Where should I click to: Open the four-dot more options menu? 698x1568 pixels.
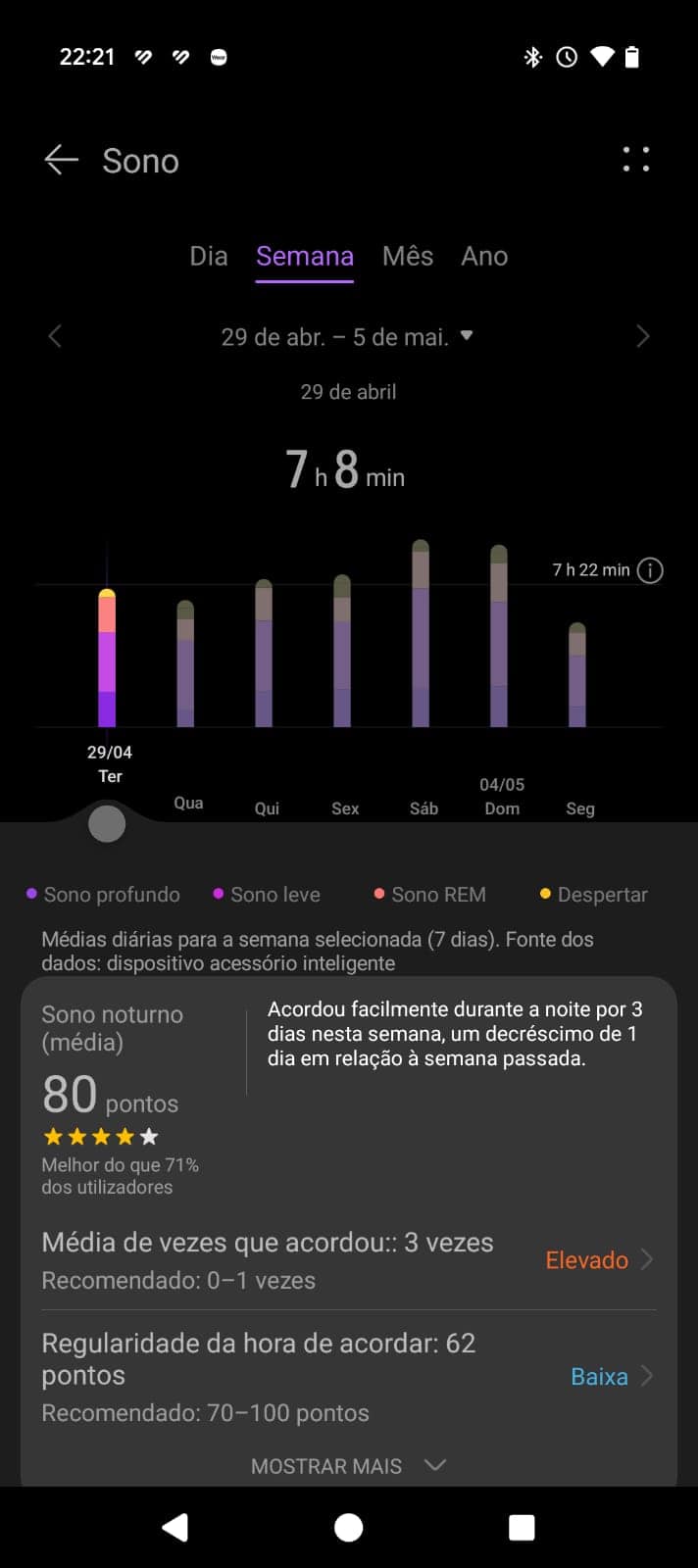636,160
